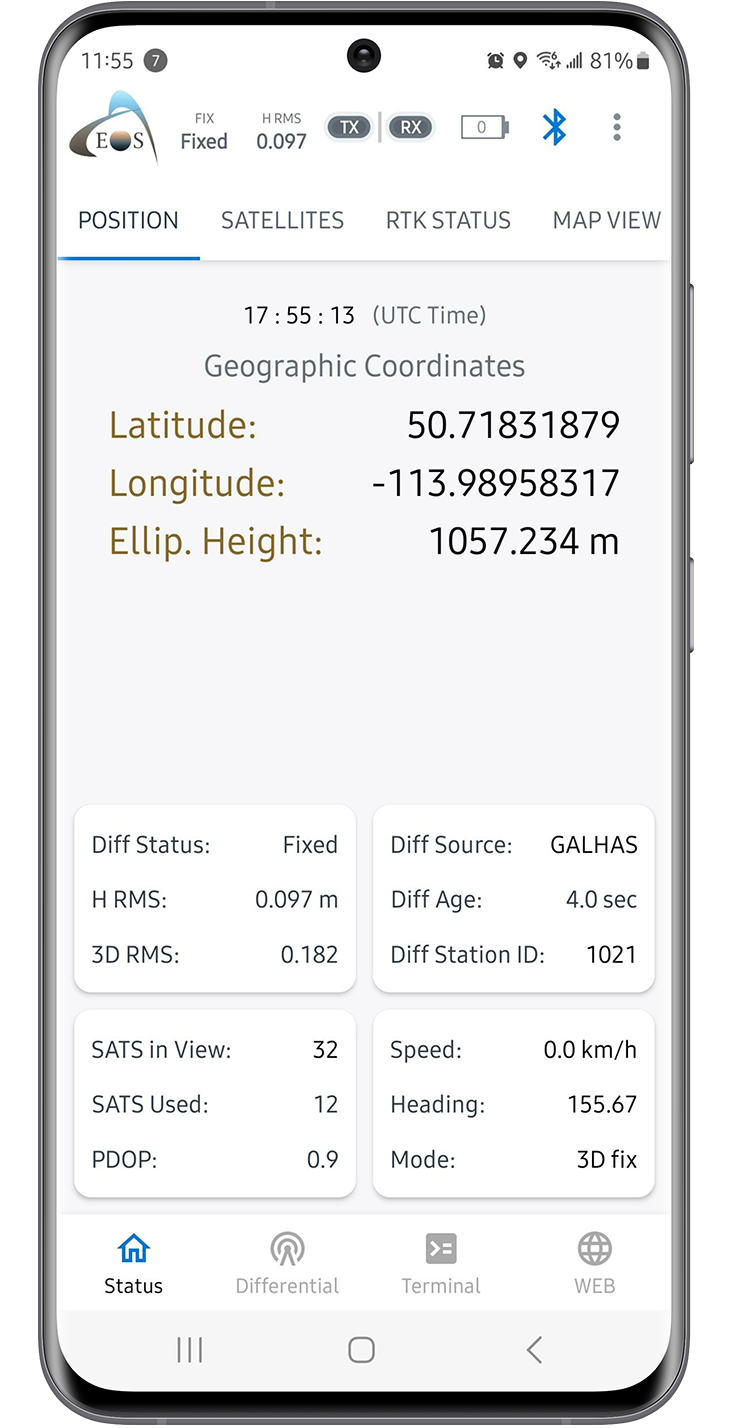Switch to the RTK STATUS tab

pyautogui.click(x=448, y=221)
